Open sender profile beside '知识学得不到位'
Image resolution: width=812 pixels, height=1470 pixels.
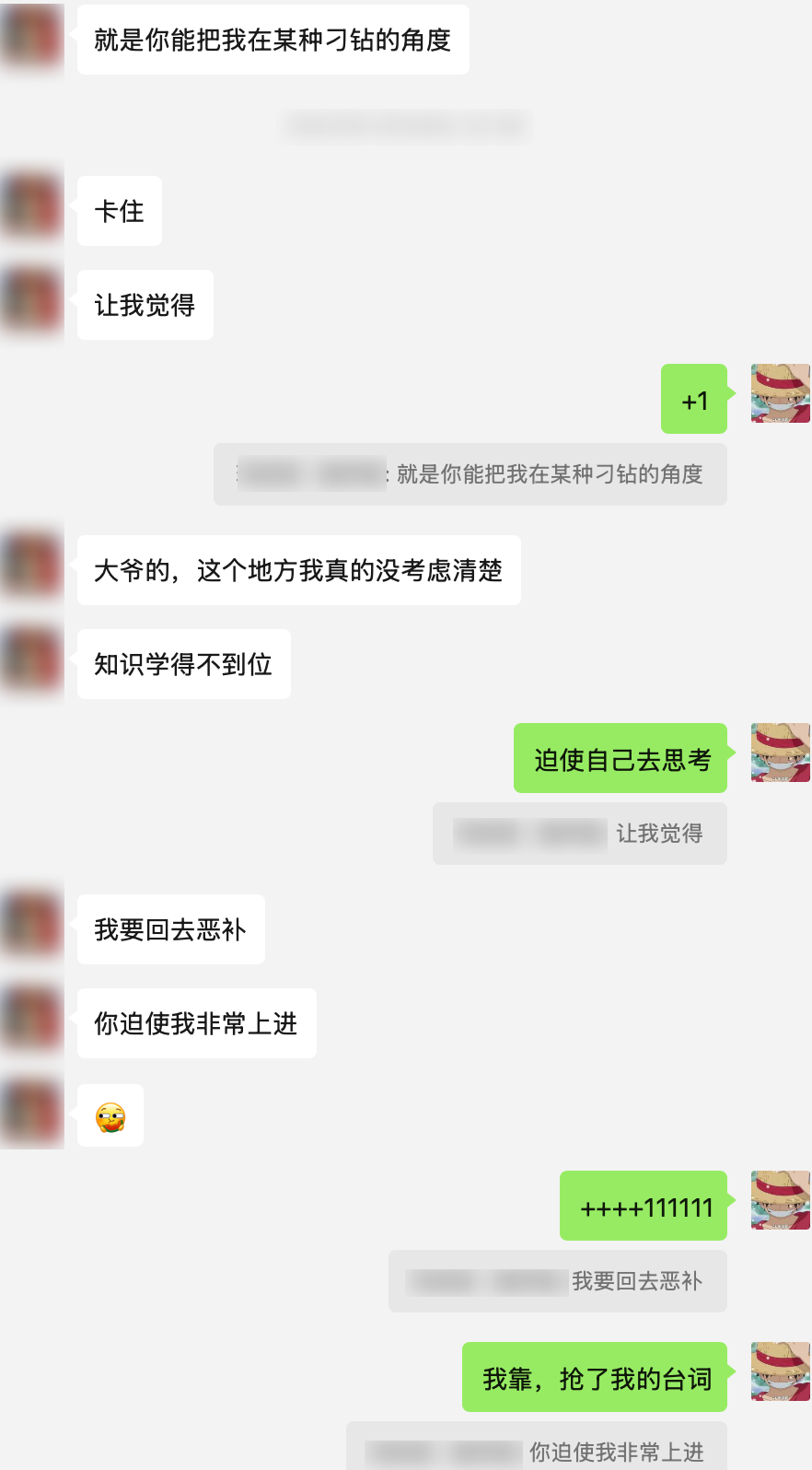[32, 659]
